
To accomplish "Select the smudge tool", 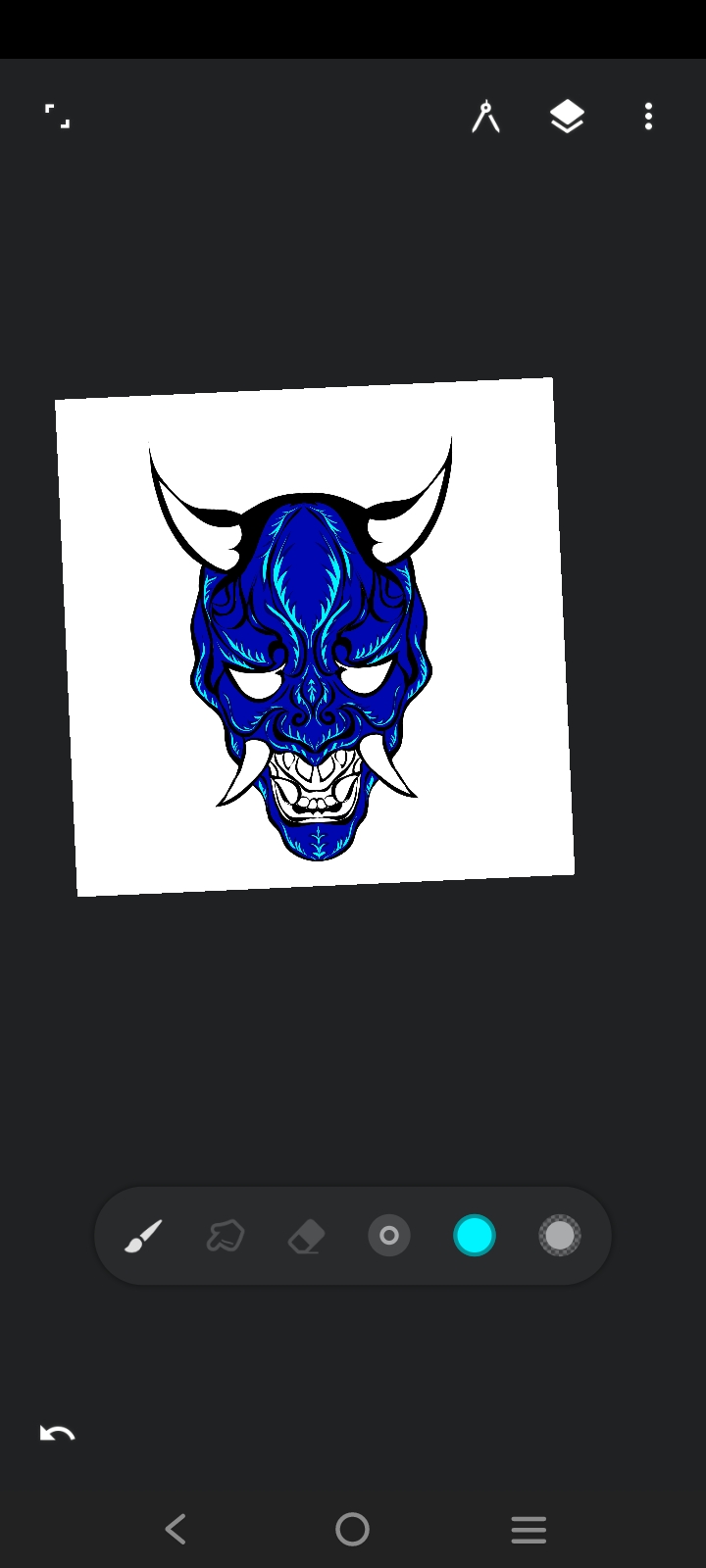I will [226, 1236].
